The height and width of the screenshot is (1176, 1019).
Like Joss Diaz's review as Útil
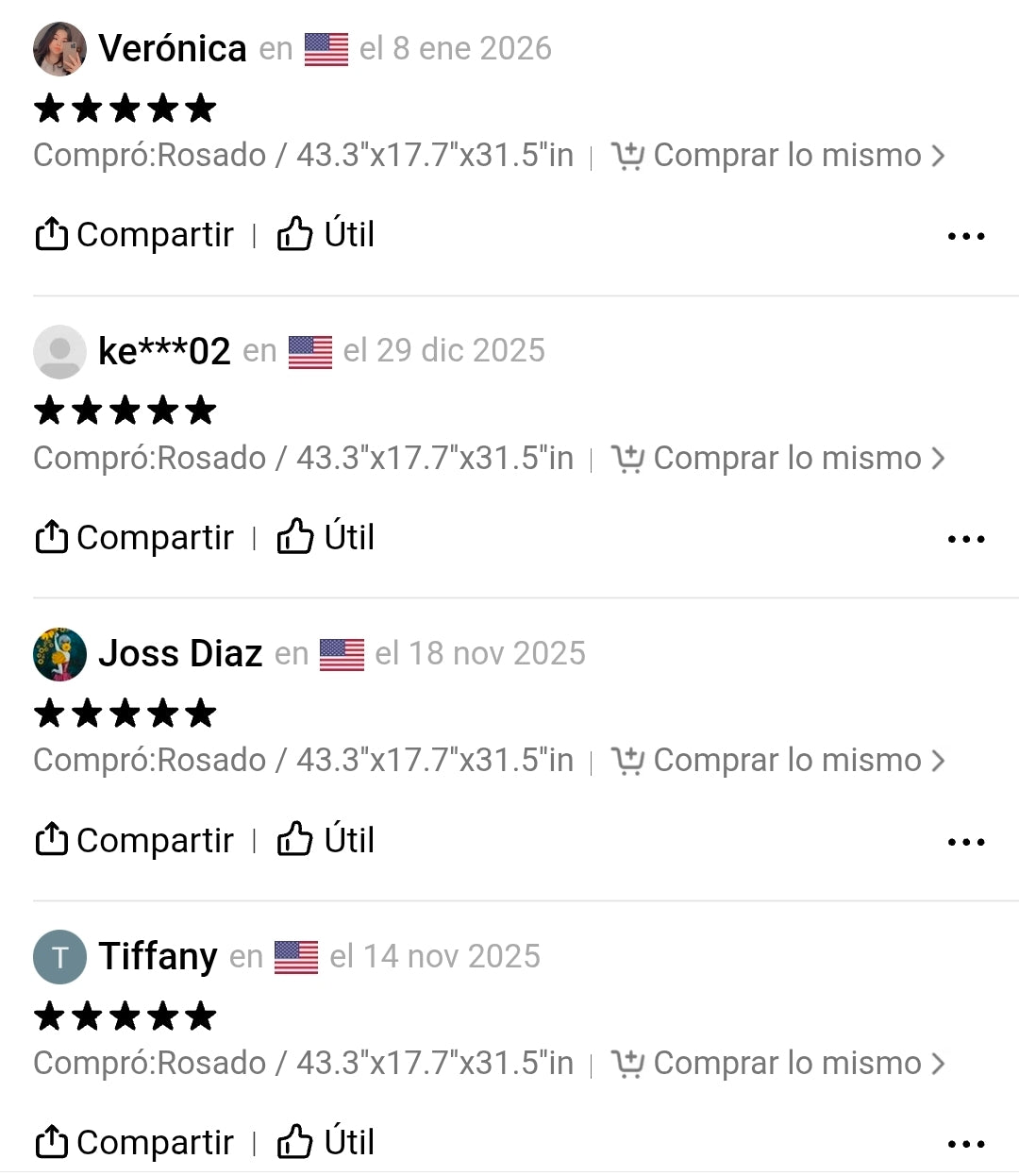(326, 840)
